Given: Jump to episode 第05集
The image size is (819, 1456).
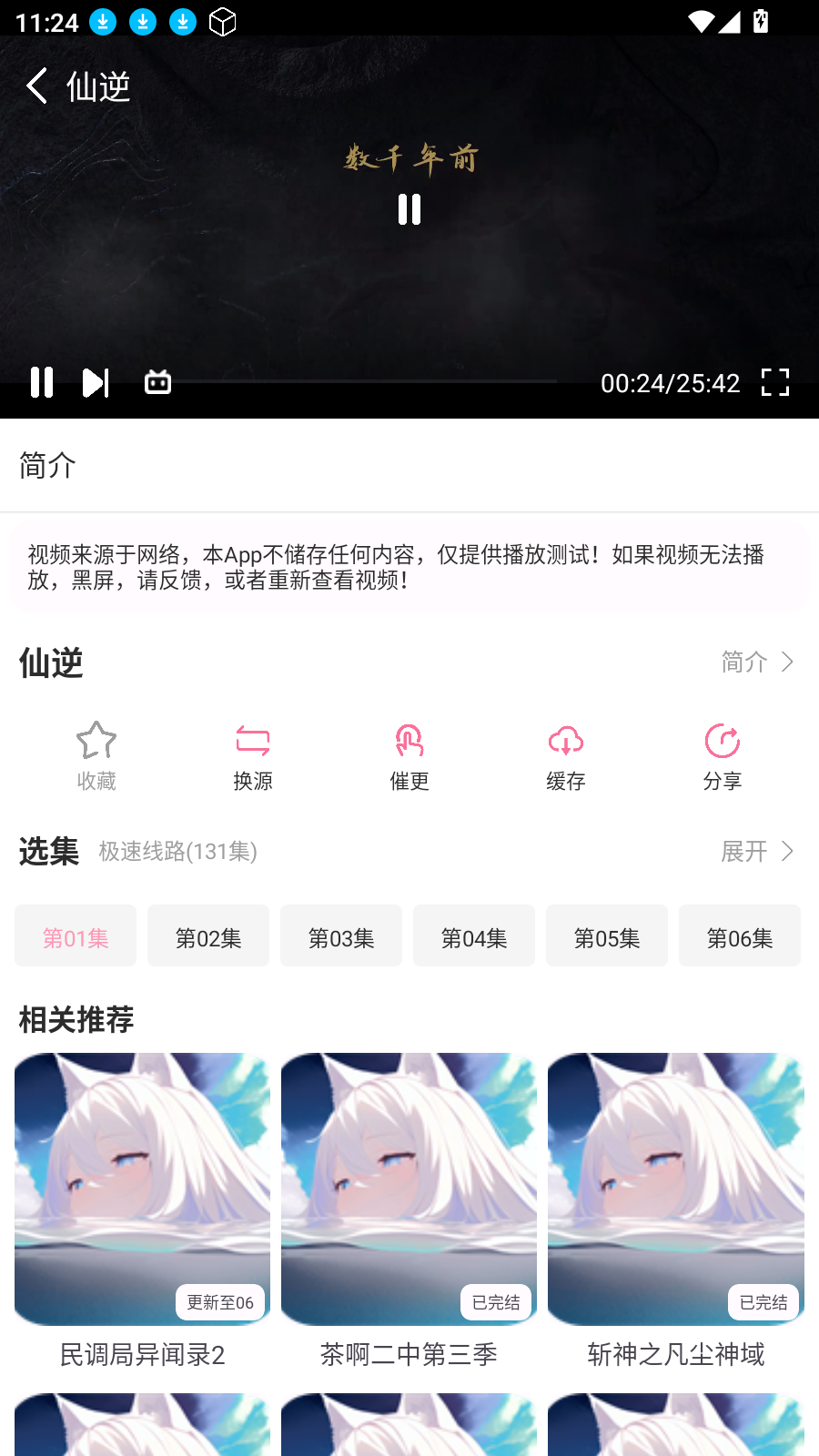Looking at the screenshot, I should click(607, 936).
